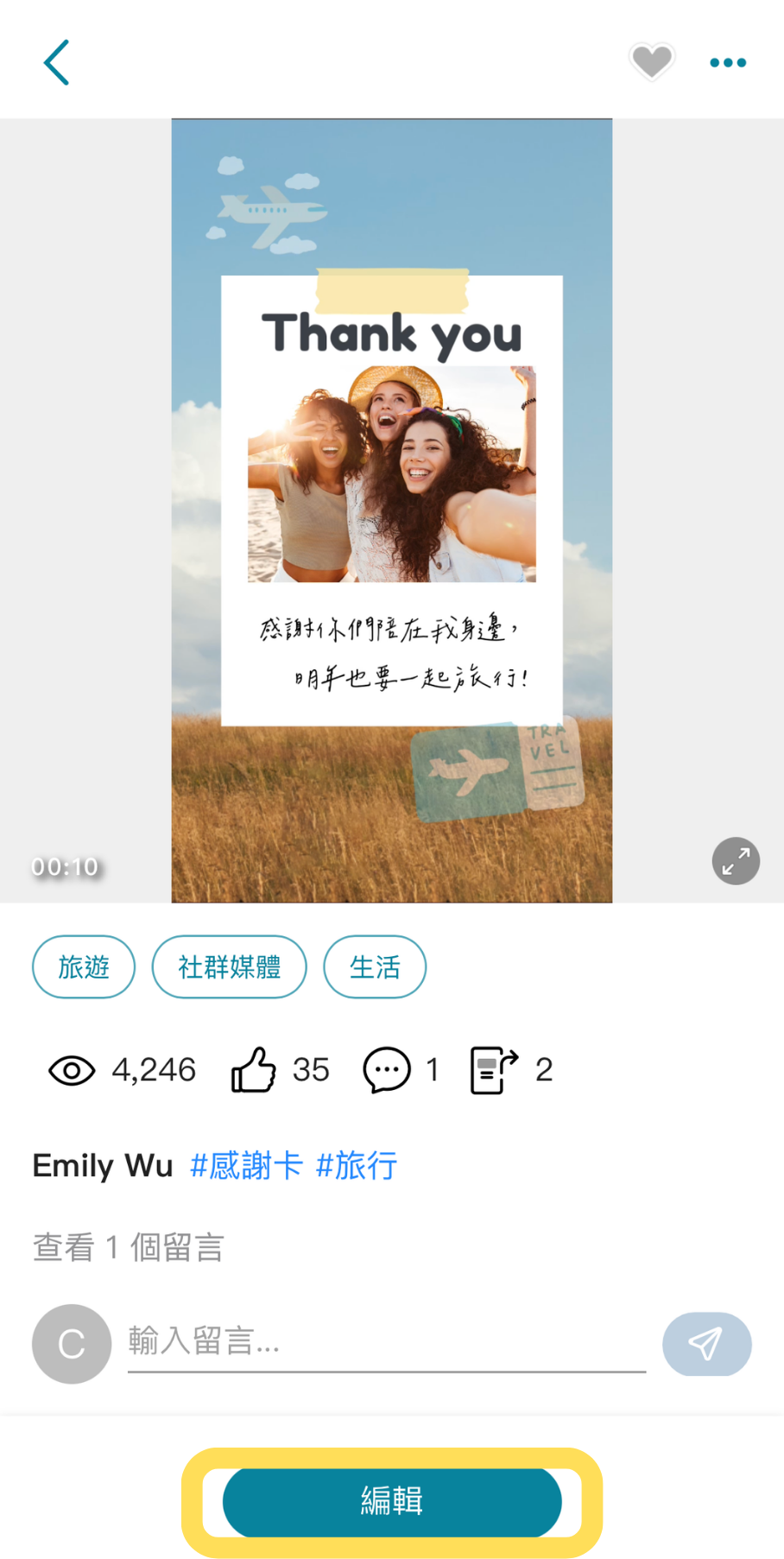Screen dimensions: 784x1559
Task: Like the template with the thumbs-up icon
Action: pyautogui.click(x=254, y=1069)
